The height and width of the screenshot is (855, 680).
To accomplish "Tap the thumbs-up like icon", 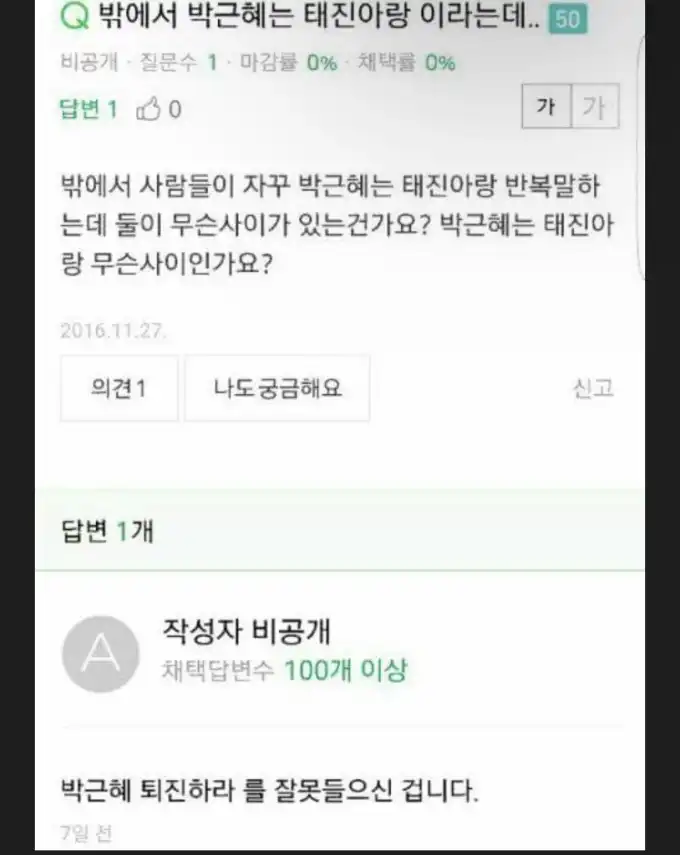I will tap(147, 109).
